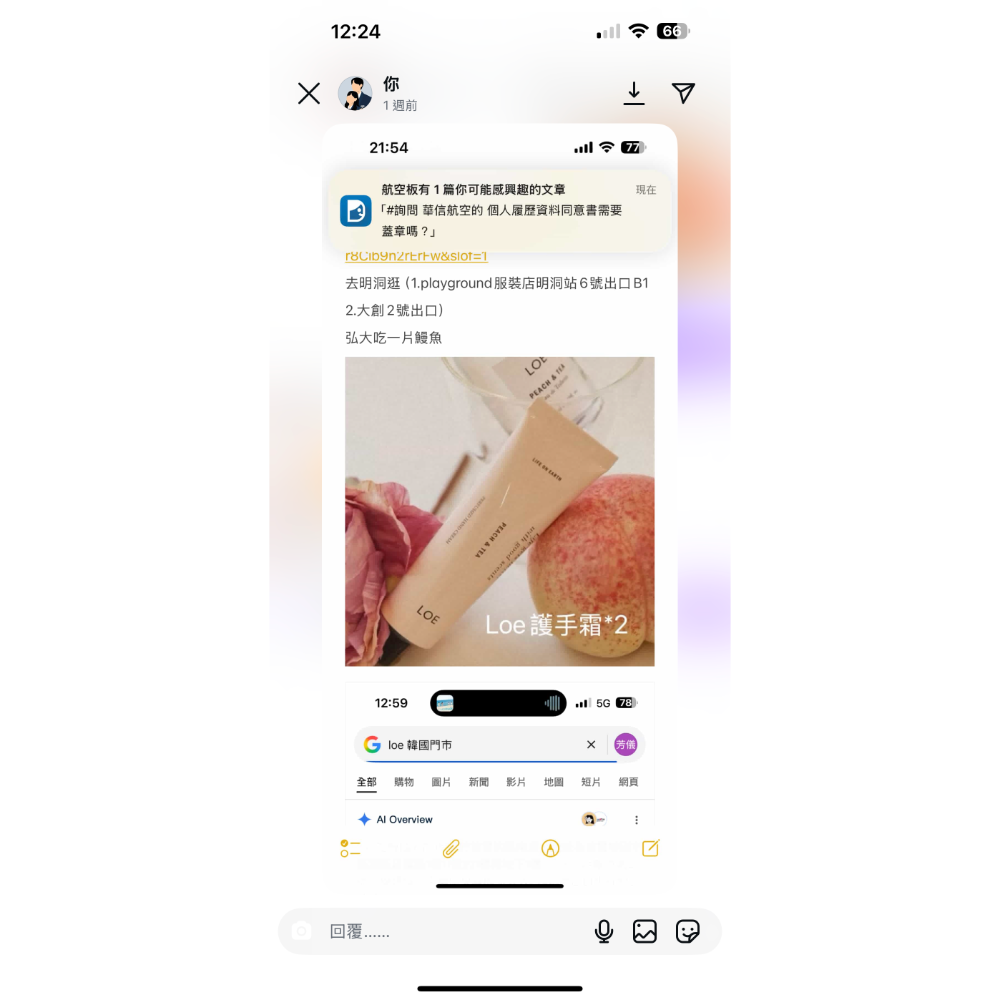Attach a photo from gallery
The image size is (1000, 1000).
click(645, 931)
